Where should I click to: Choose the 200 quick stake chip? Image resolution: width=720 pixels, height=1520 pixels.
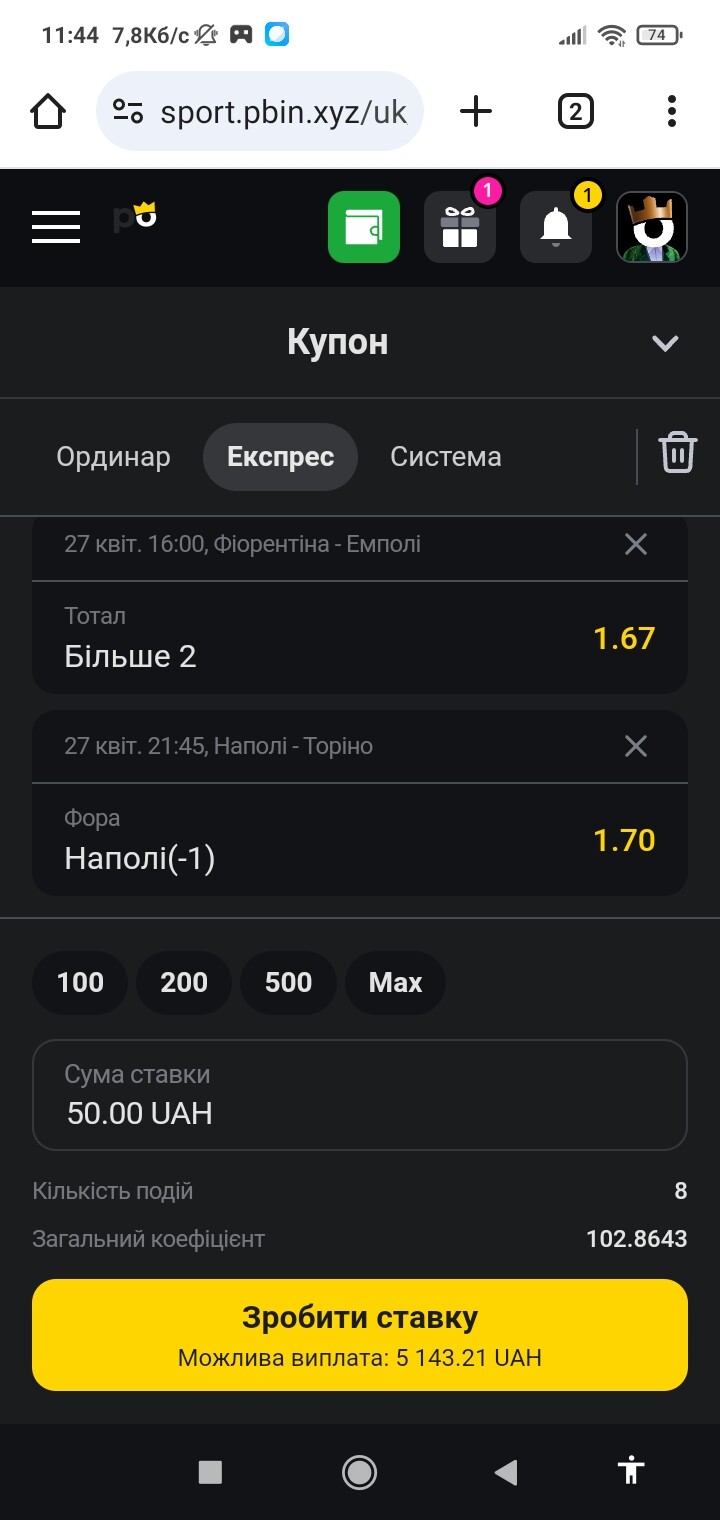[184, 982]
